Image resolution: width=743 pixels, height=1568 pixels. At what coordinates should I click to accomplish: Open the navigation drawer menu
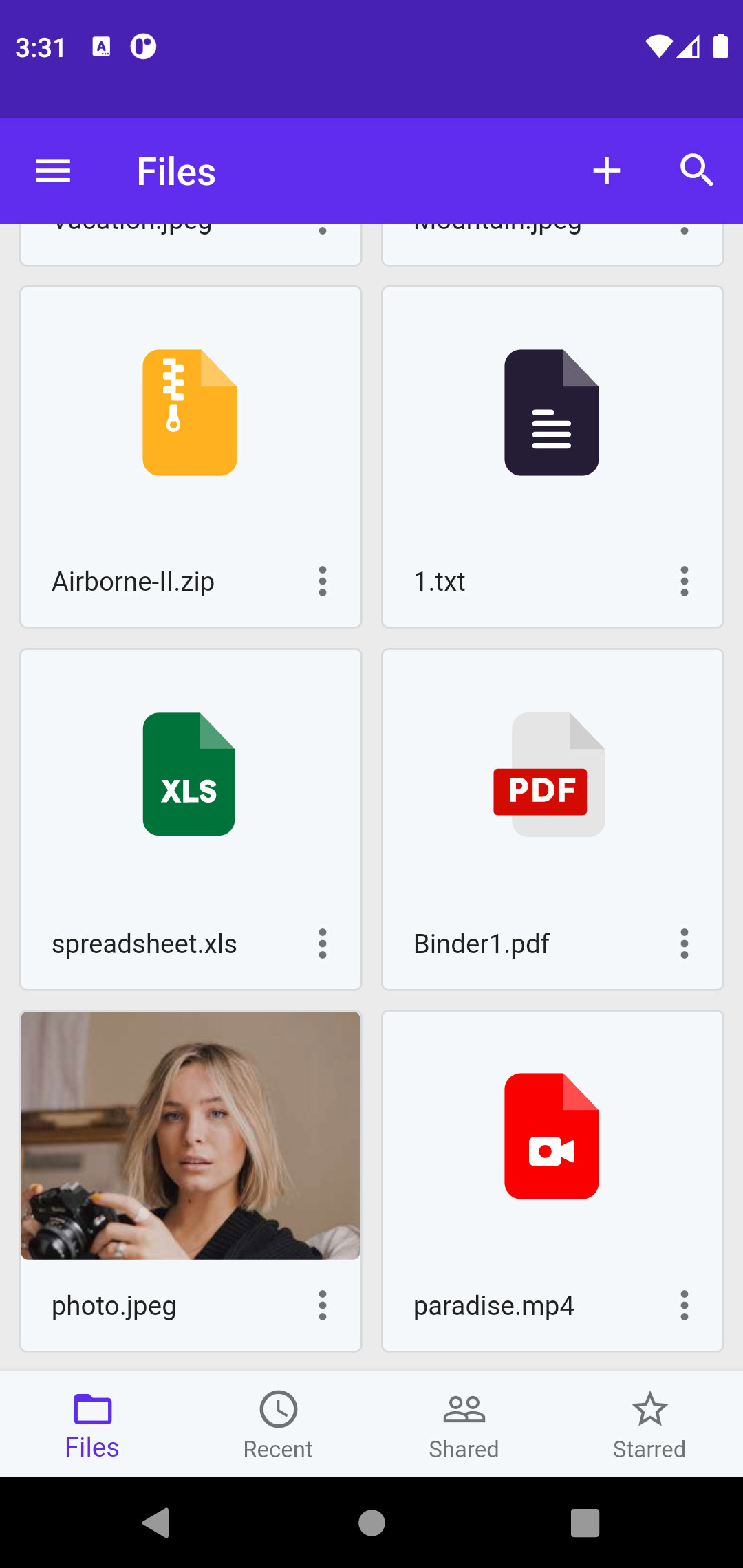52,170
